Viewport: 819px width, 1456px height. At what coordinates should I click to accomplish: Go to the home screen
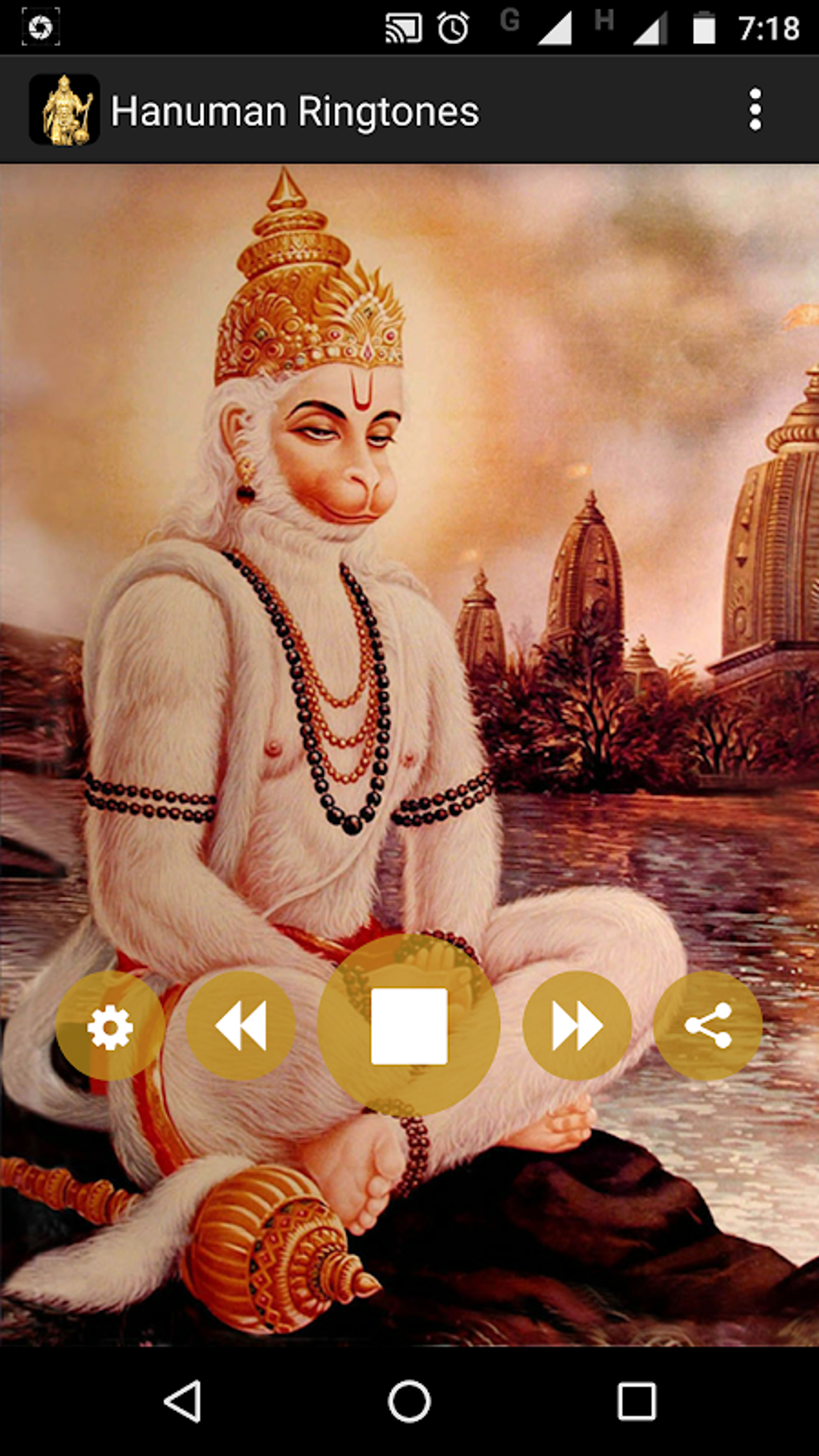click(409, 1402)
